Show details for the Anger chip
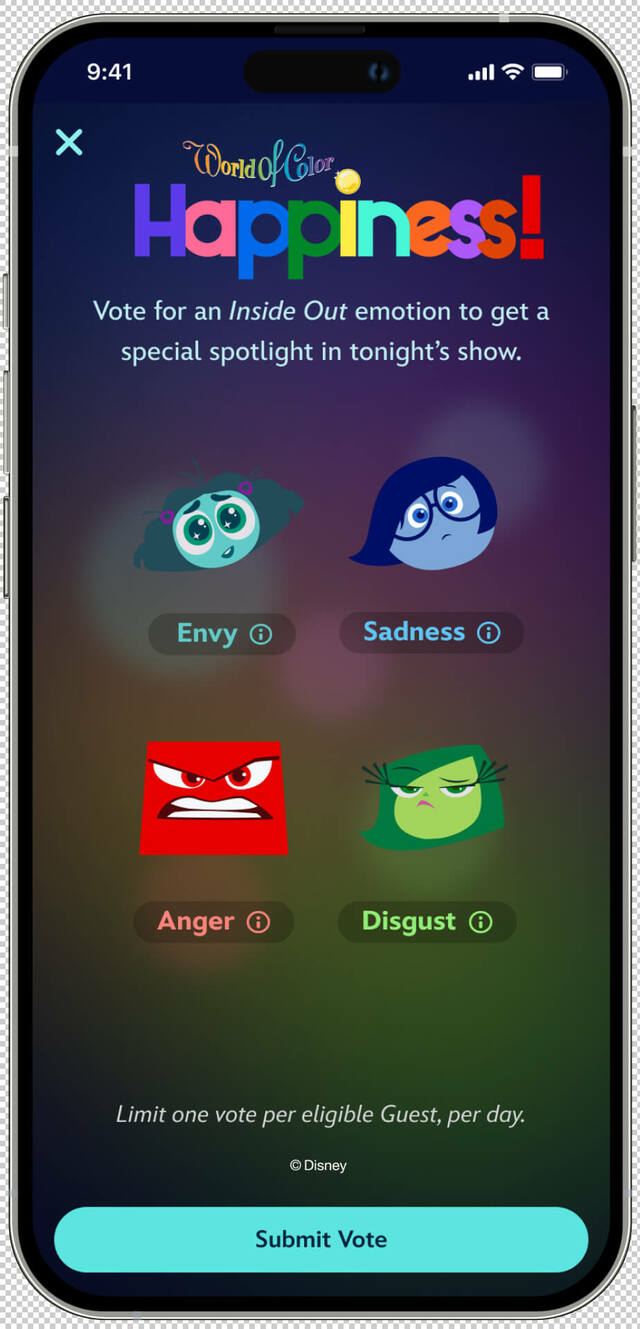The width and height of the screenshot is (640, 1329). (258, 922)
